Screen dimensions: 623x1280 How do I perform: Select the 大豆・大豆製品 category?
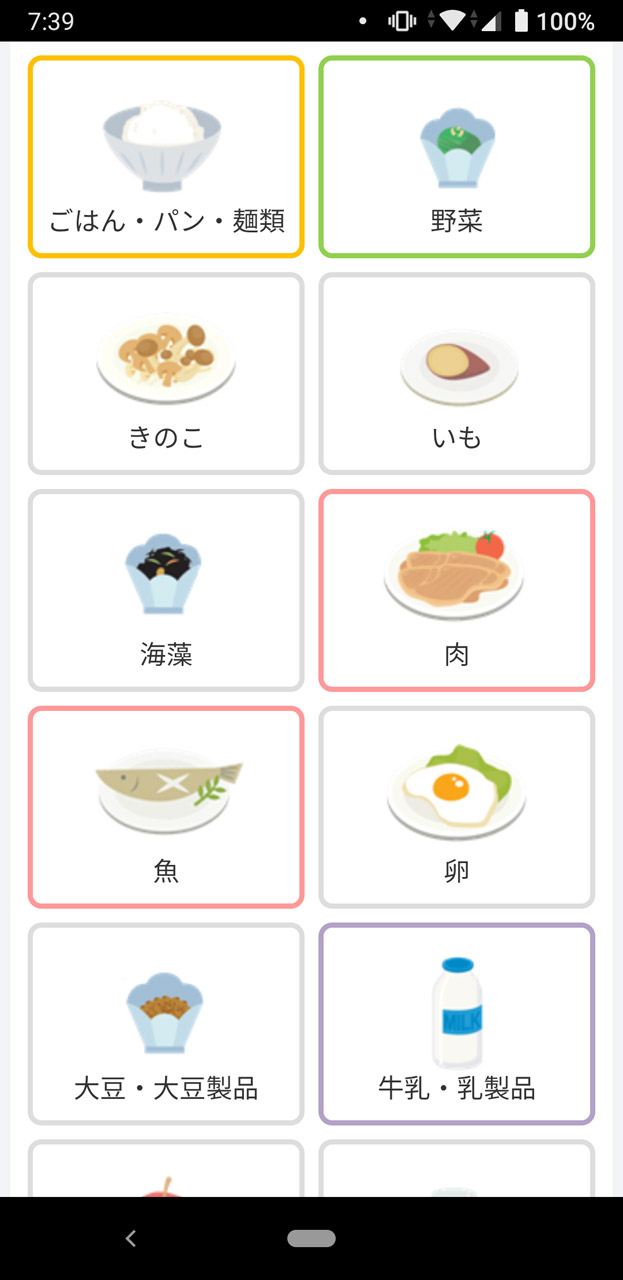[x=166, y=1024]
